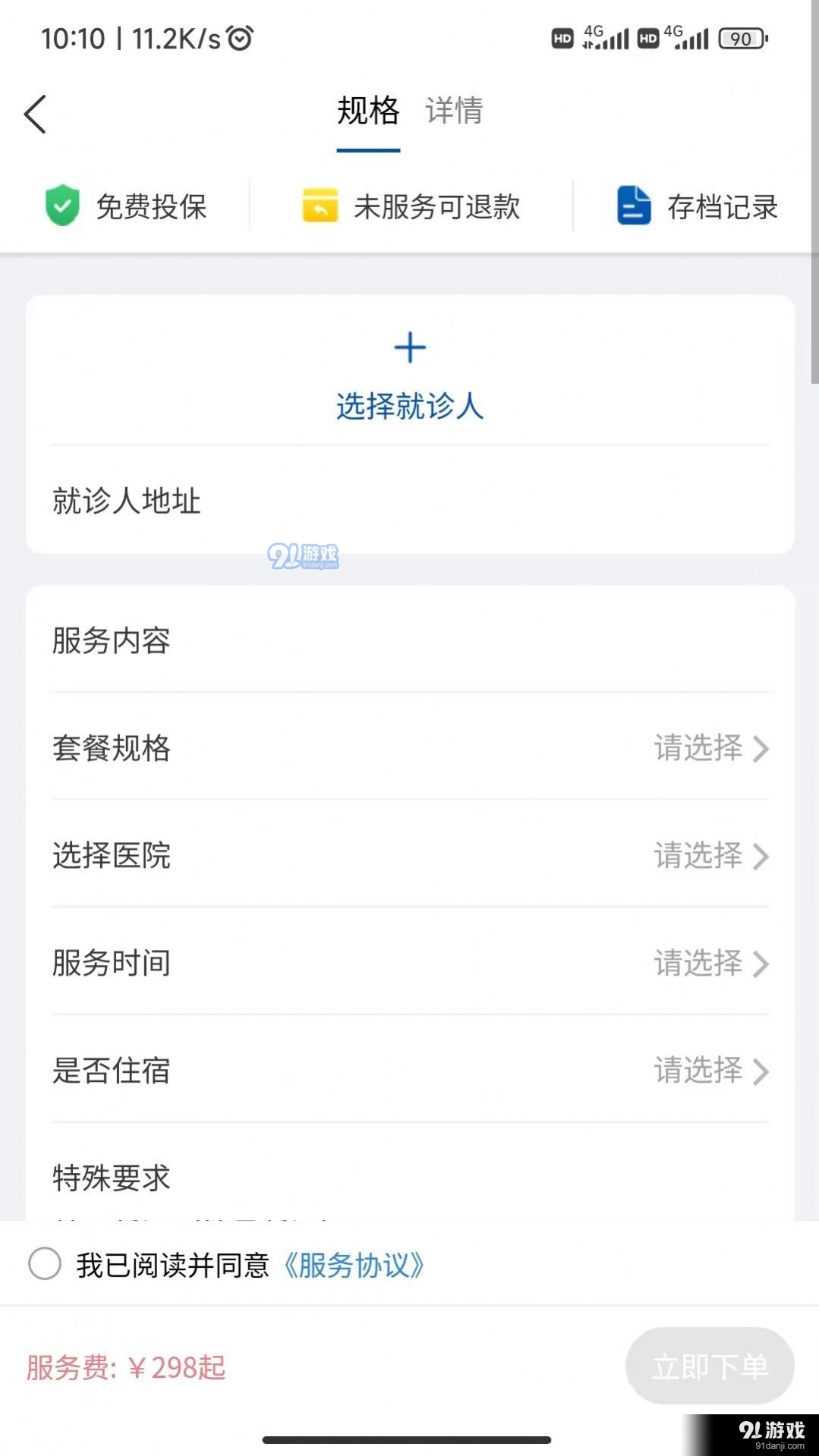
Task: Open the 服务协议 agreement link
Action: pyautogui.click(x=357, y=1266)
